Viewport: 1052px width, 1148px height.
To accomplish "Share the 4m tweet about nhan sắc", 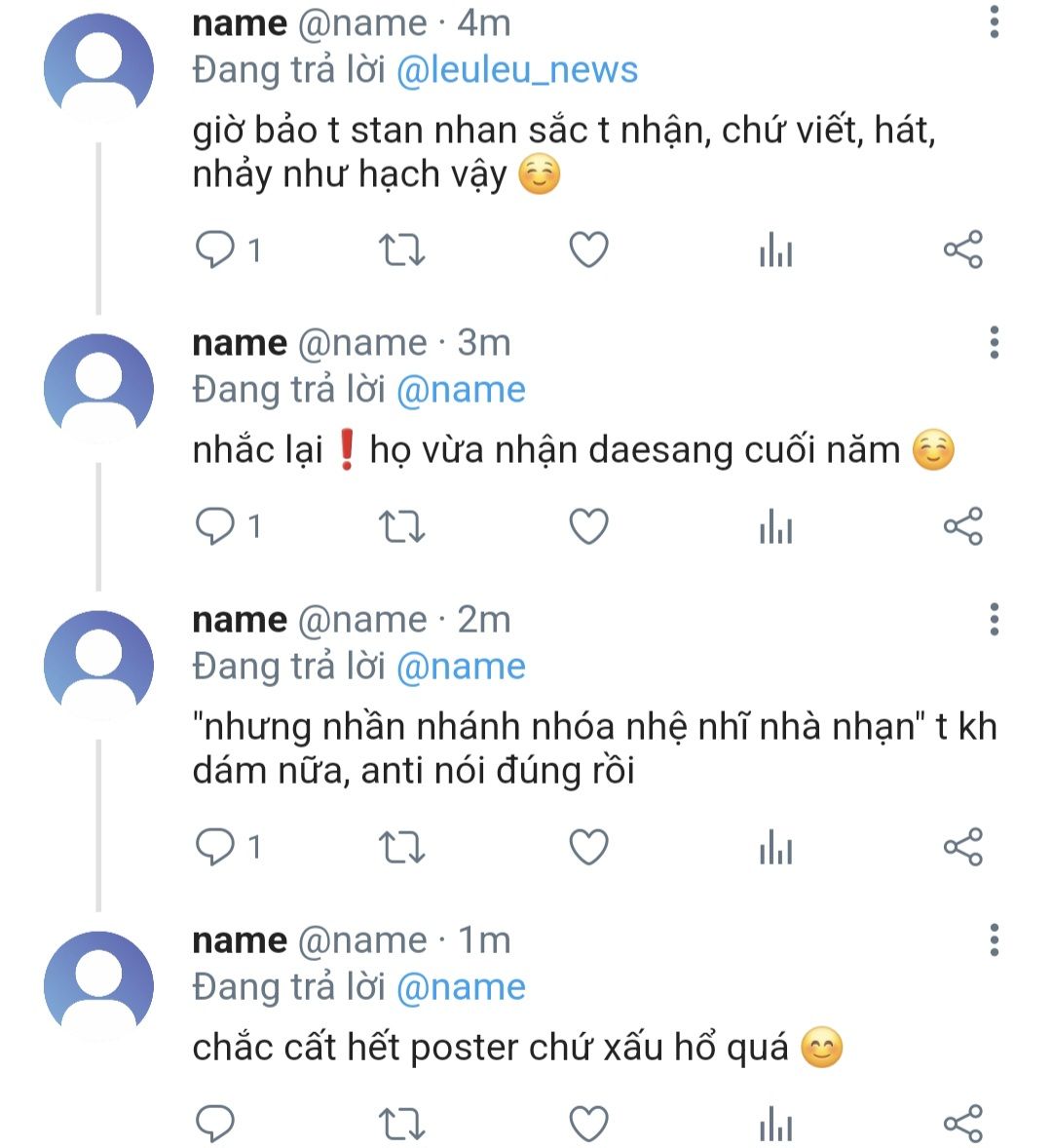I will point(962,250).
